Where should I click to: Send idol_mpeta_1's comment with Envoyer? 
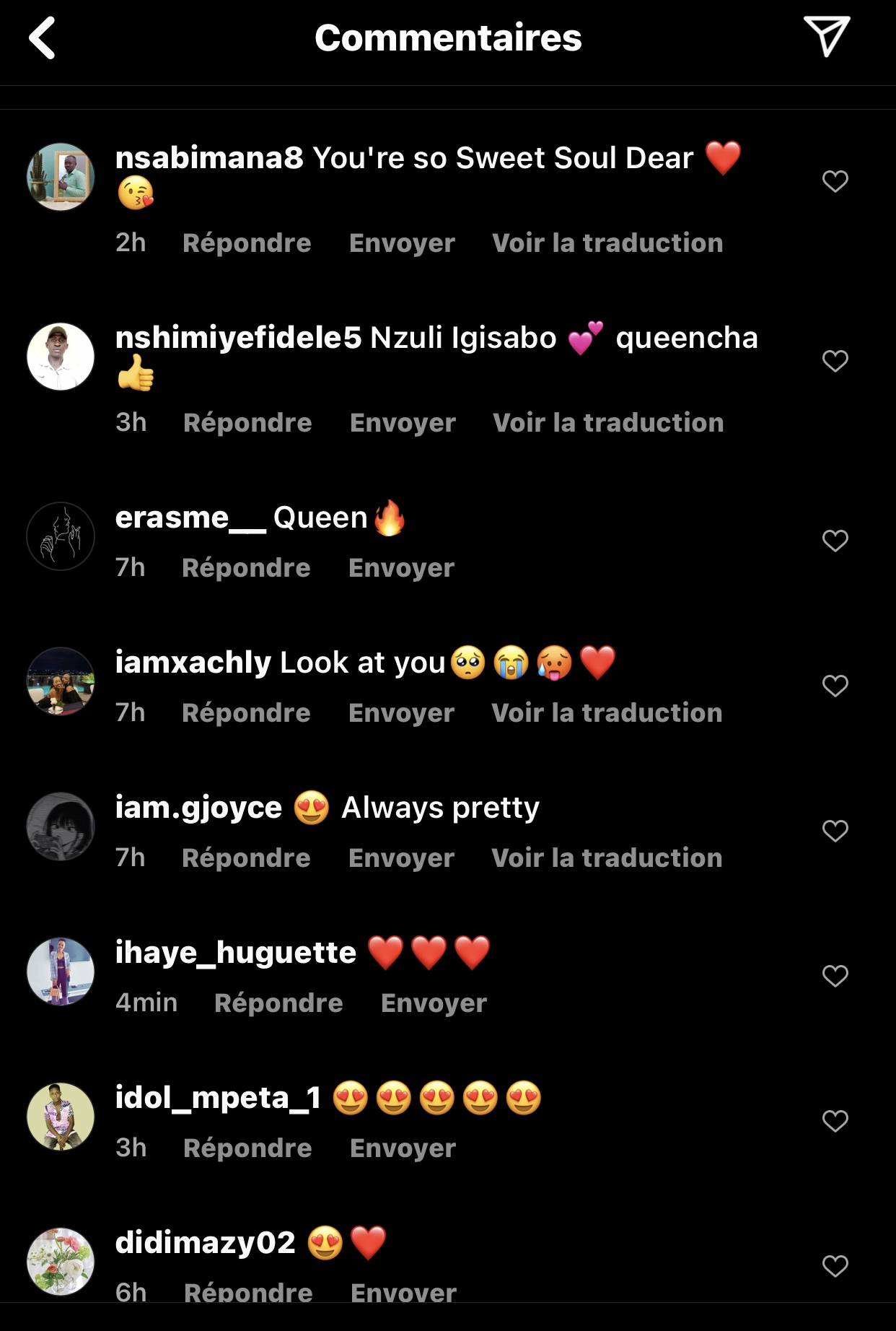(403, 1148)
